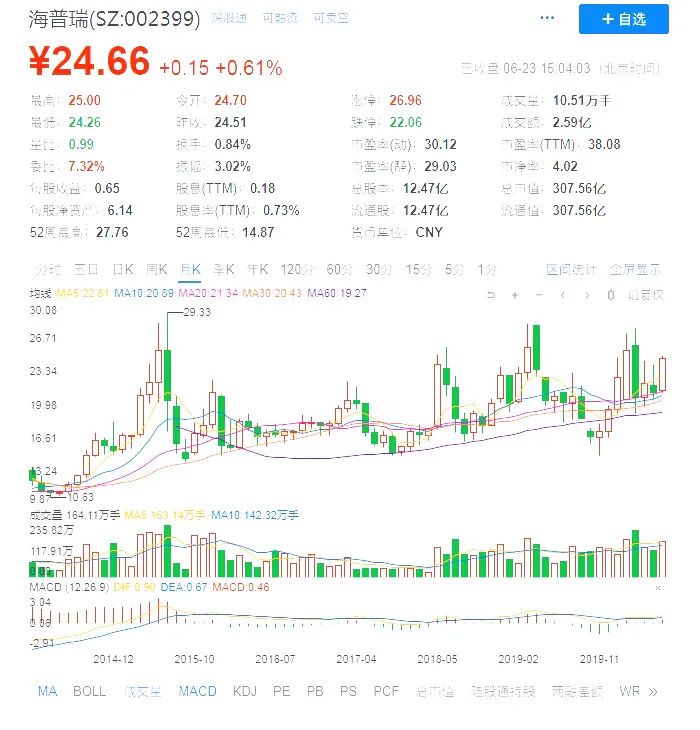Show the 120分 chart

coord(296,269)
